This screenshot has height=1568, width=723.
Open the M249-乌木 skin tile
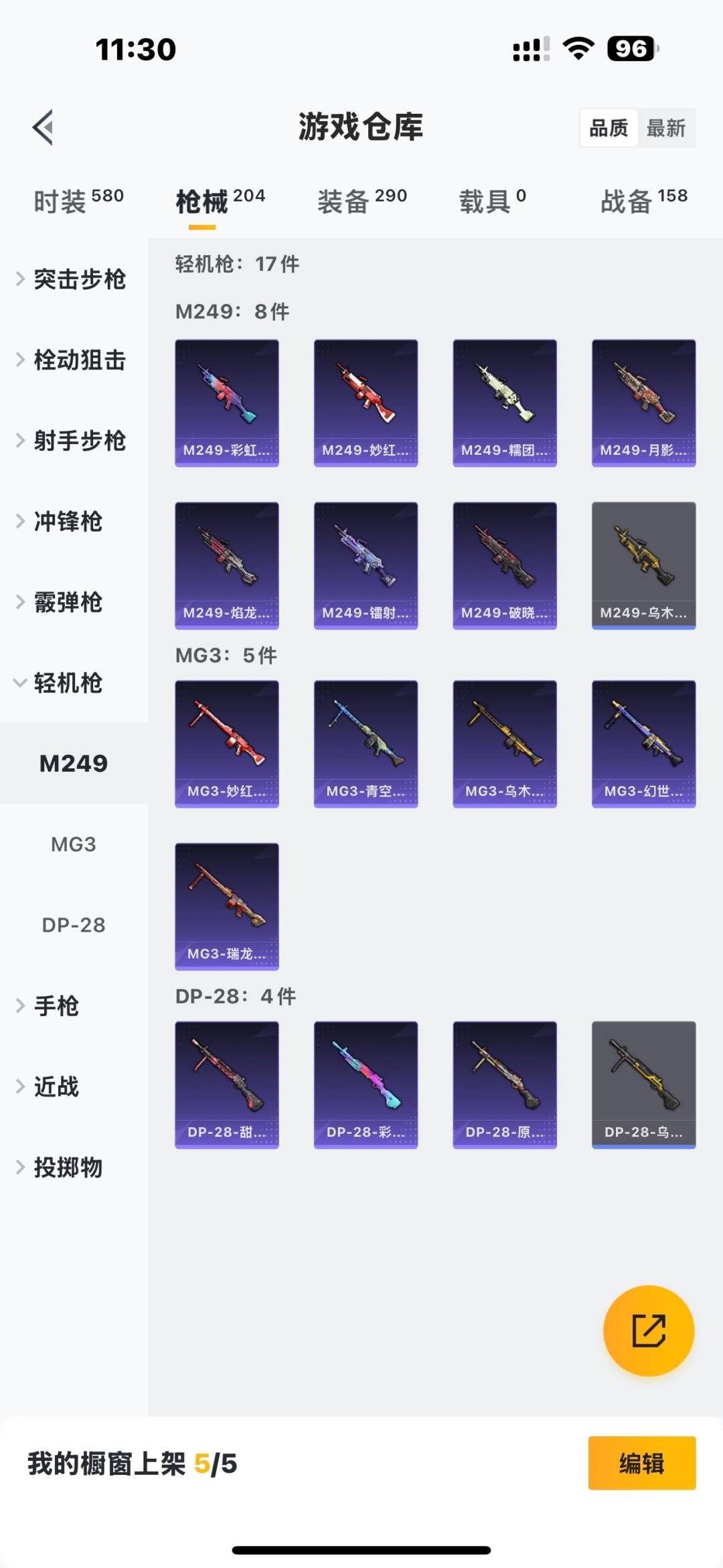(x=643, y=565)
